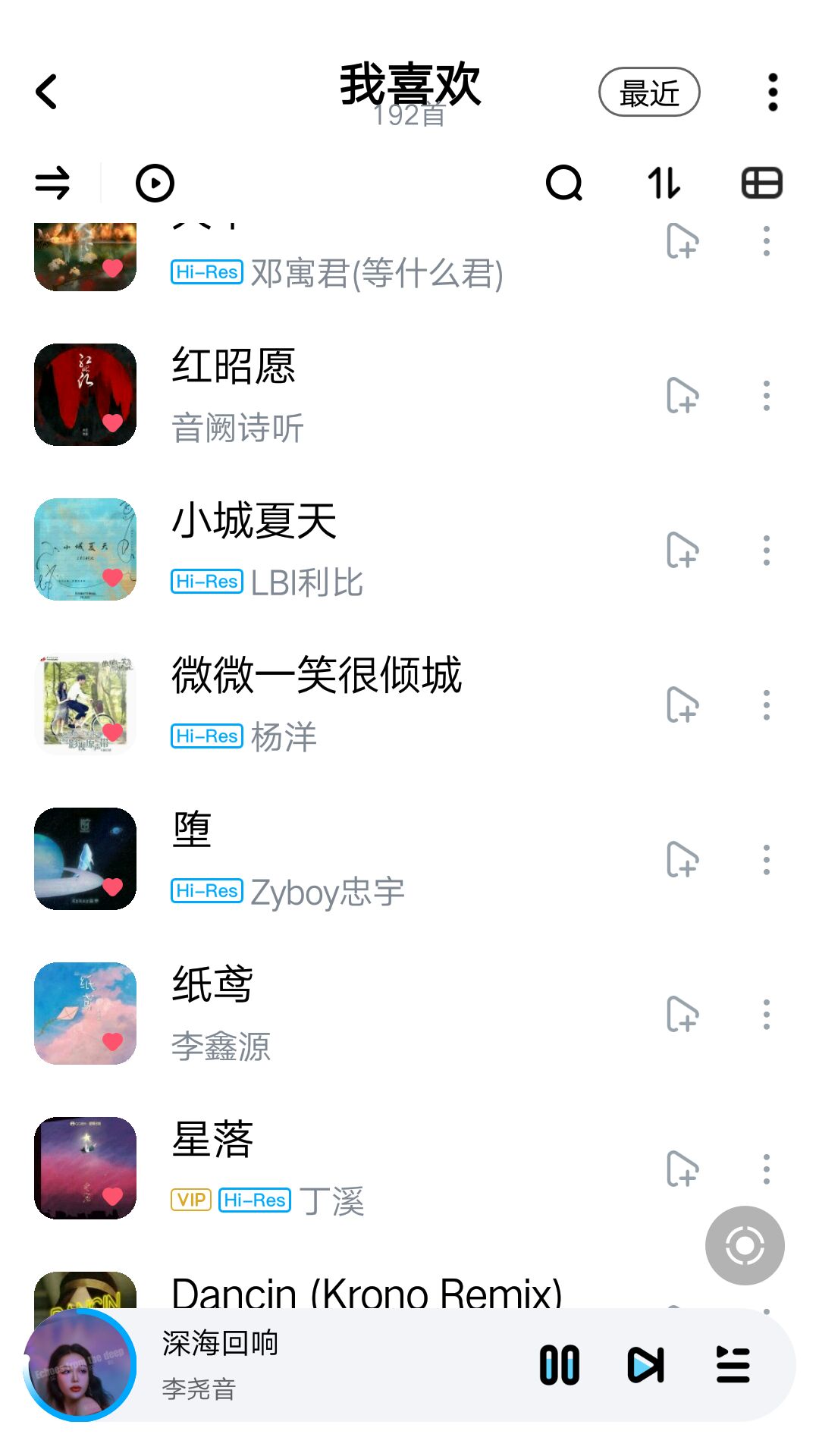Add 堕 to a playlist
The height and width of the screenshot is (1456, 819).
pos(682,860)
